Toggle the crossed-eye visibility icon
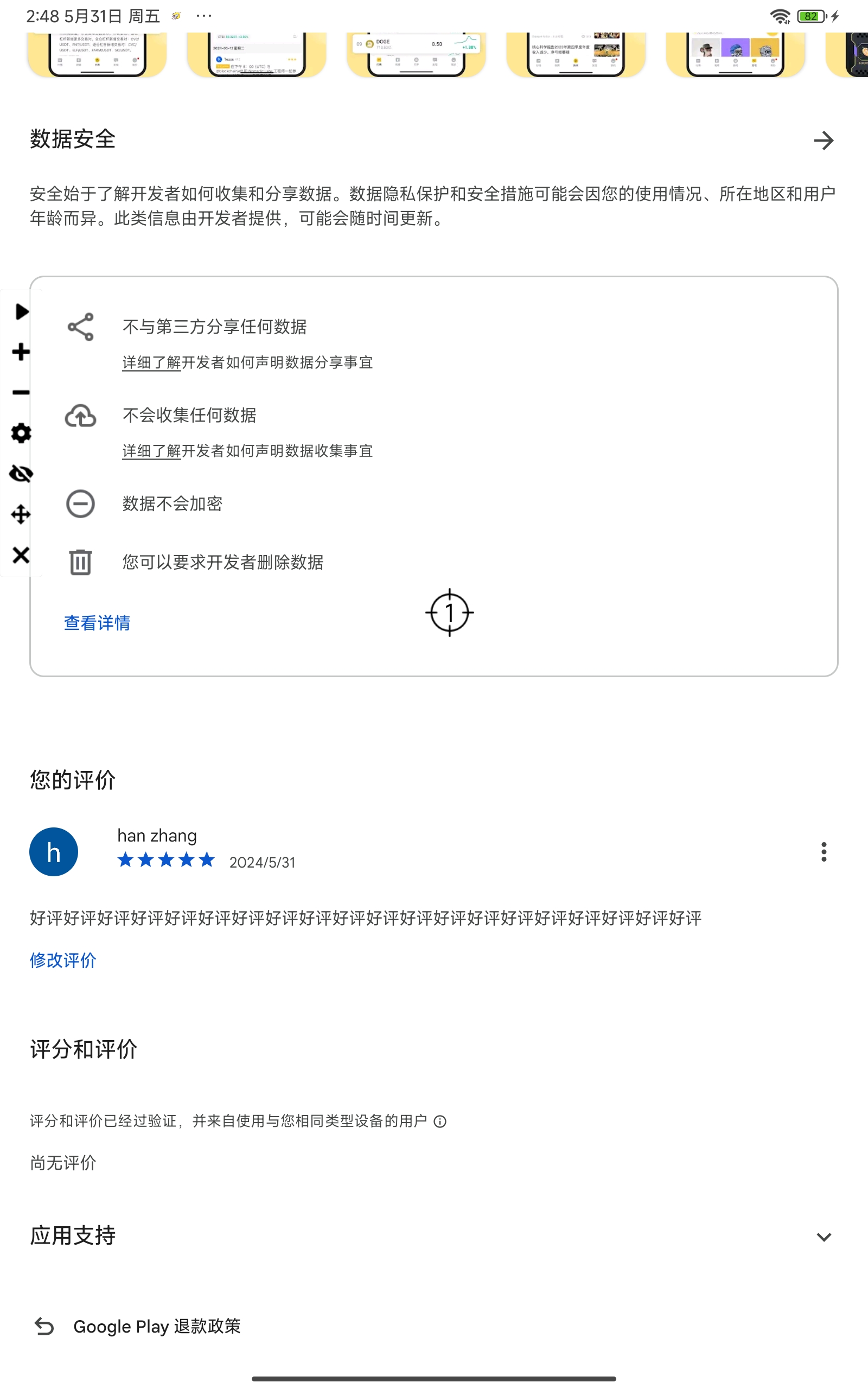This screenshot has width=868, height=1389. click(x=21, y=474)
